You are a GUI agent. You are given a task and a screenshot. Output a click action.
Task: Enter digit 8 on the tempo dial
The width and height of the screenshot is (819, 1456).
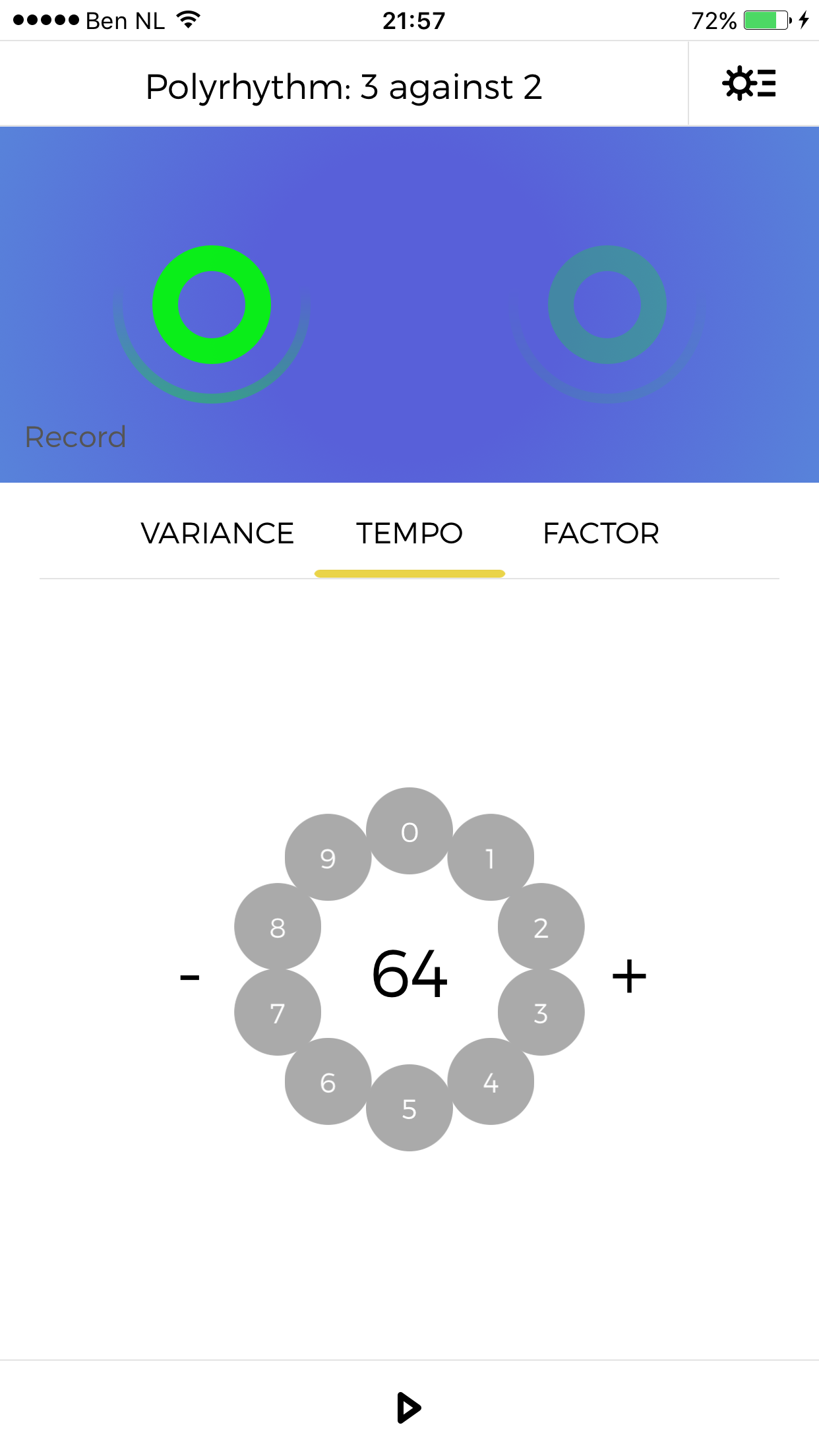pyautogui.click(x=278, y=927)
